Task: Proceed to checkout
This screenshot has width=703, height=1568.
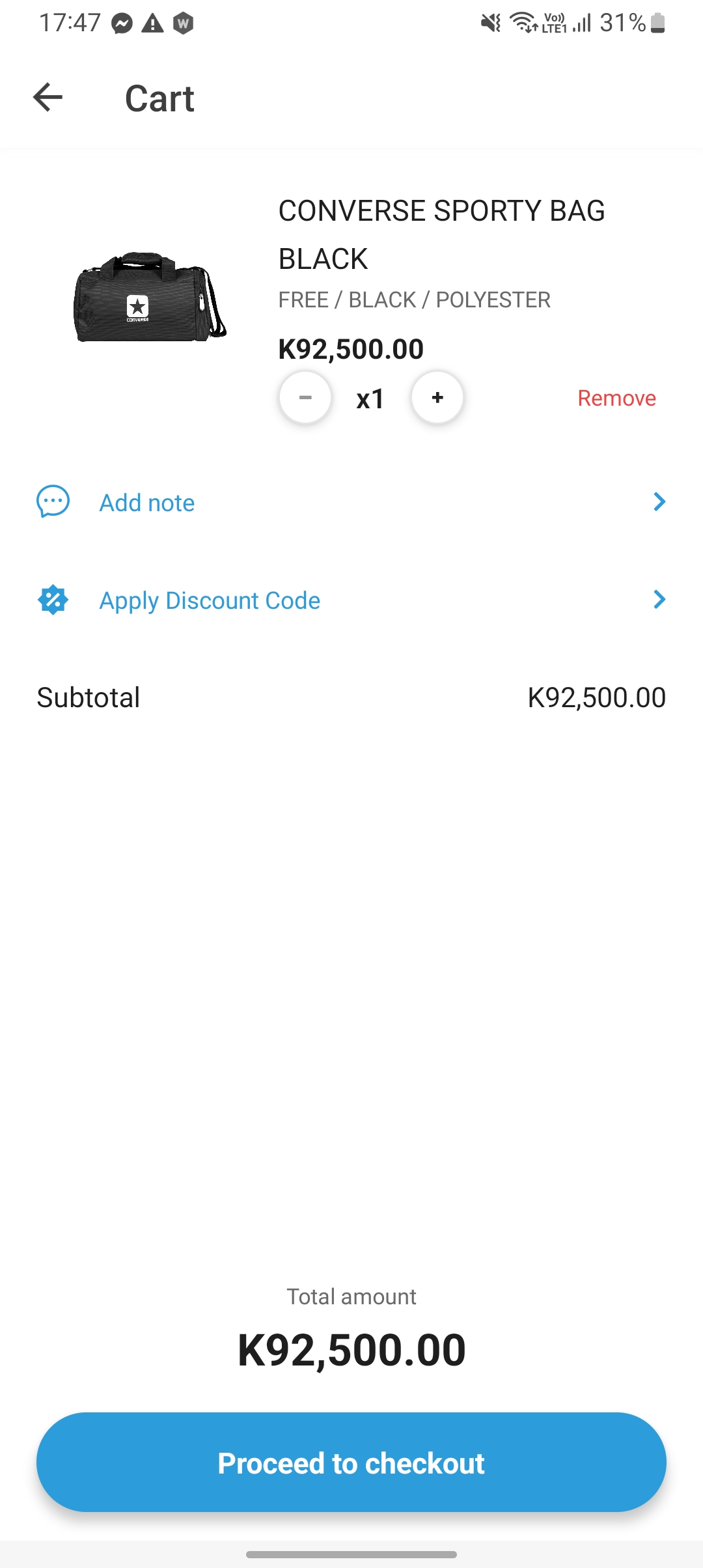Action: coord(351,1462)
